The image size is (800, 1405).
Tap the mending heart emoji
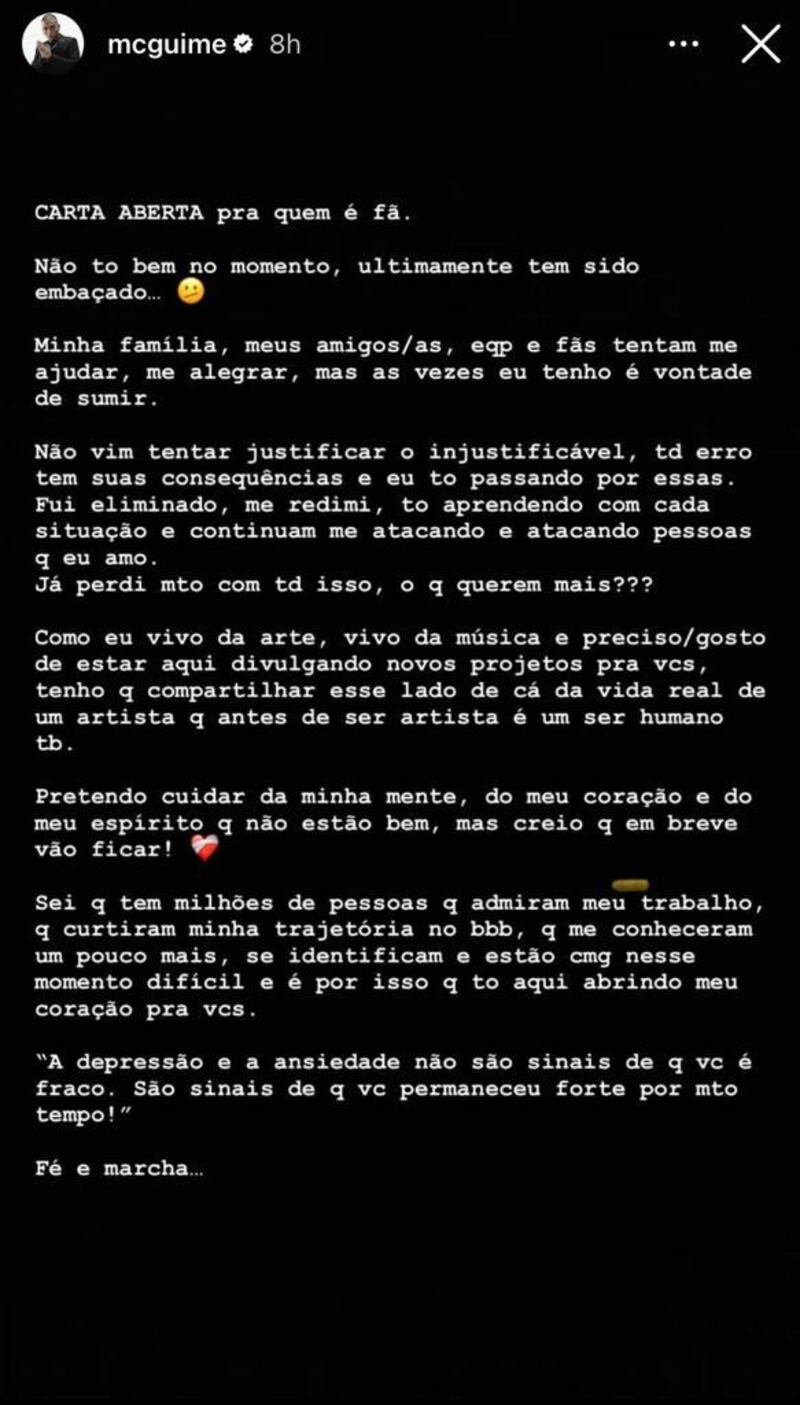pos(203,849)
